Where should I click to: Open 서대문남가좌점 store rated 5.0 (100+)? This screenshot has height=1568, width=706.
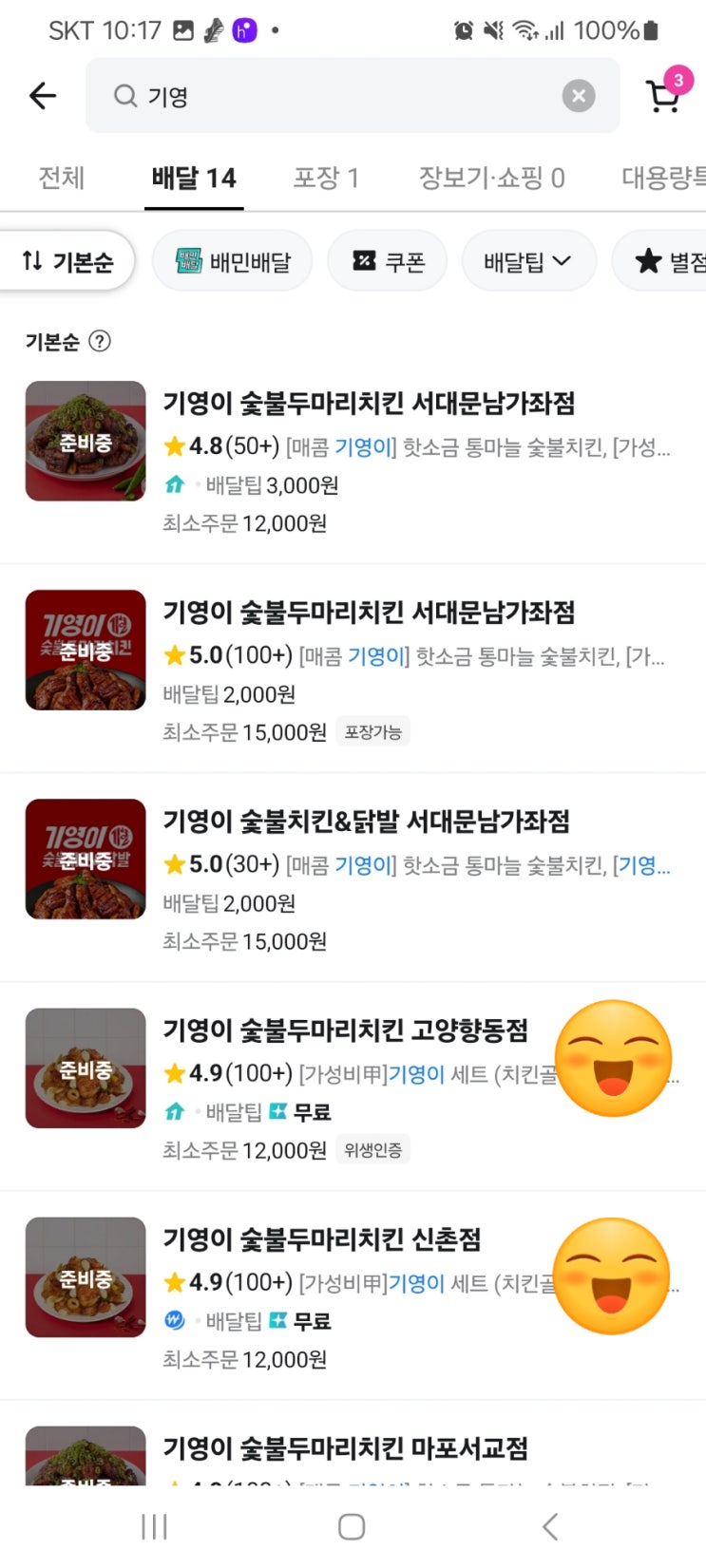(x=369, y=613)
